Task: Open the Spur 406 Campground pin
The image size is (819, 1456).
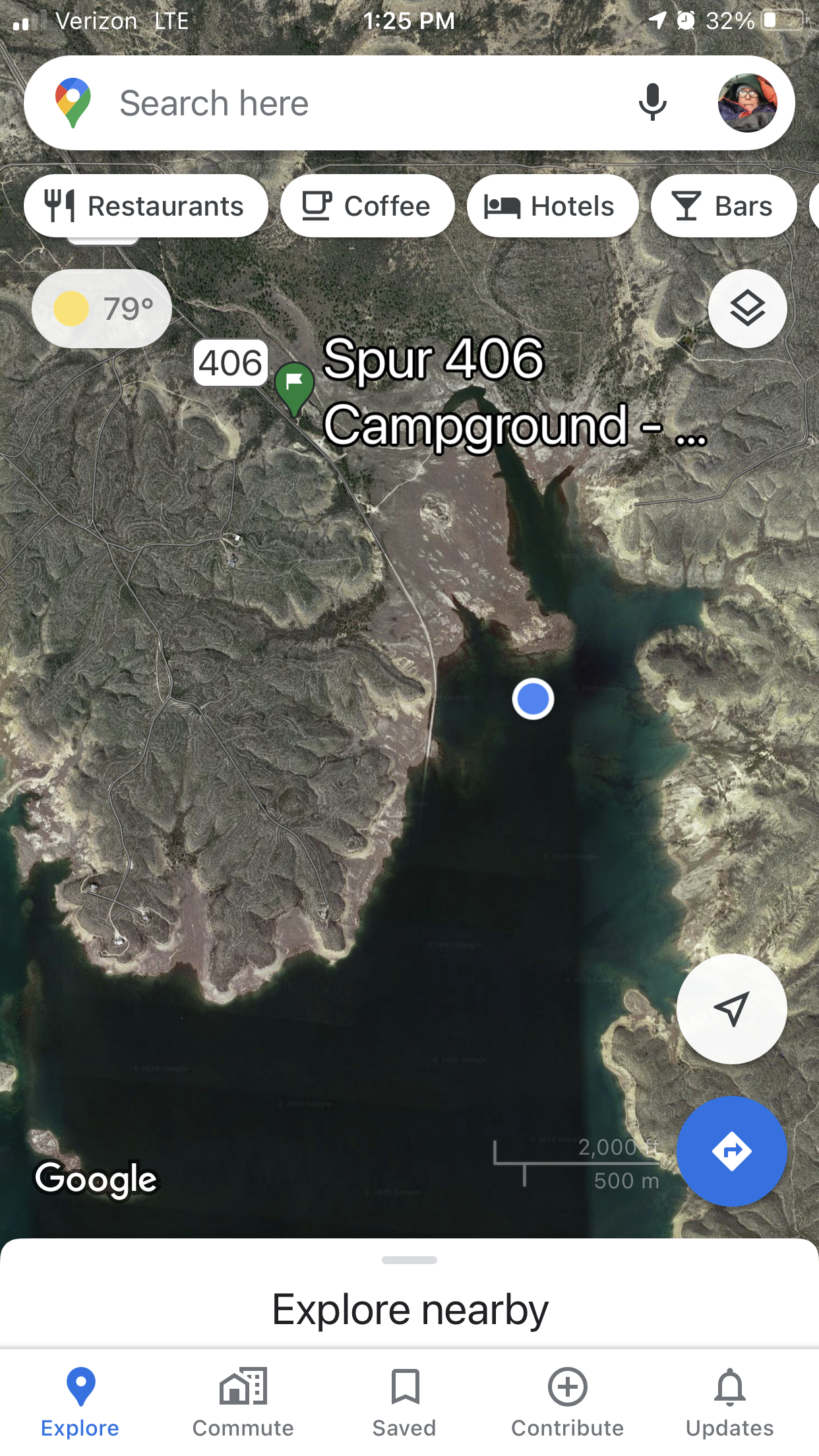Action: [x=294, y=386]
